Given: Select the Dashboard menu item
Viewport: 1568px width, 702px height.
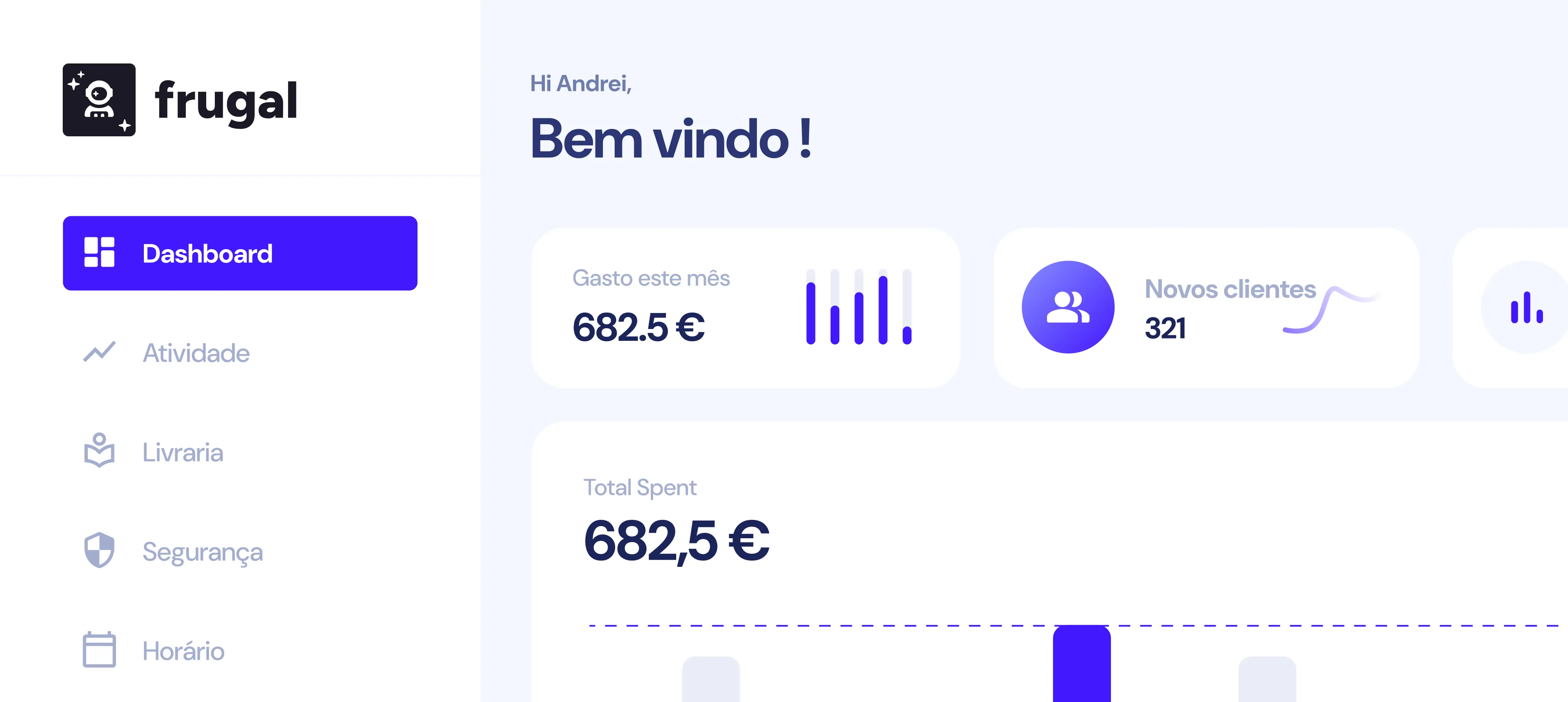Looking at the screenshot, I should tap(240, 253).
